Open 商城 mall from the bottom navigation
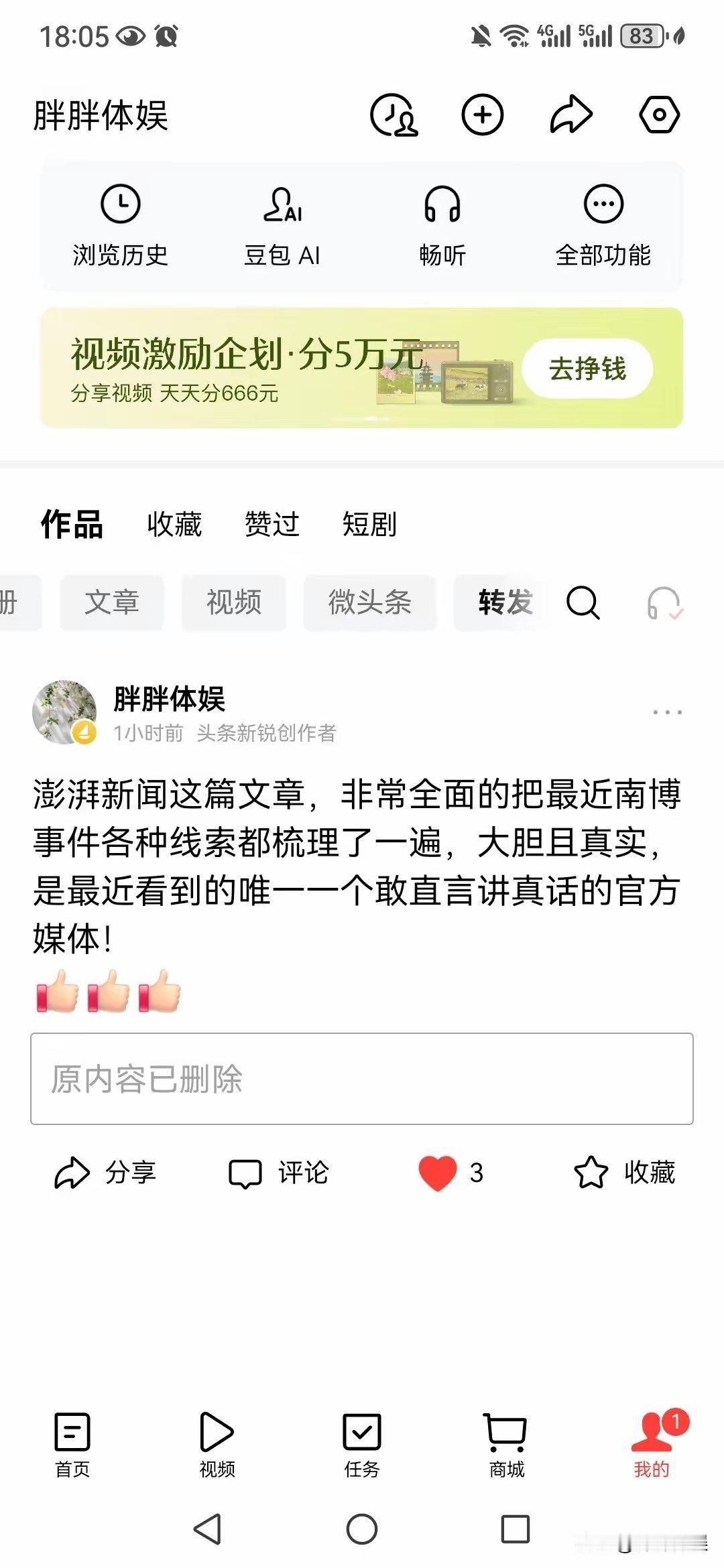This screenshot has height=1568, width=724. pyautogui.click(x=507, y=1445)
